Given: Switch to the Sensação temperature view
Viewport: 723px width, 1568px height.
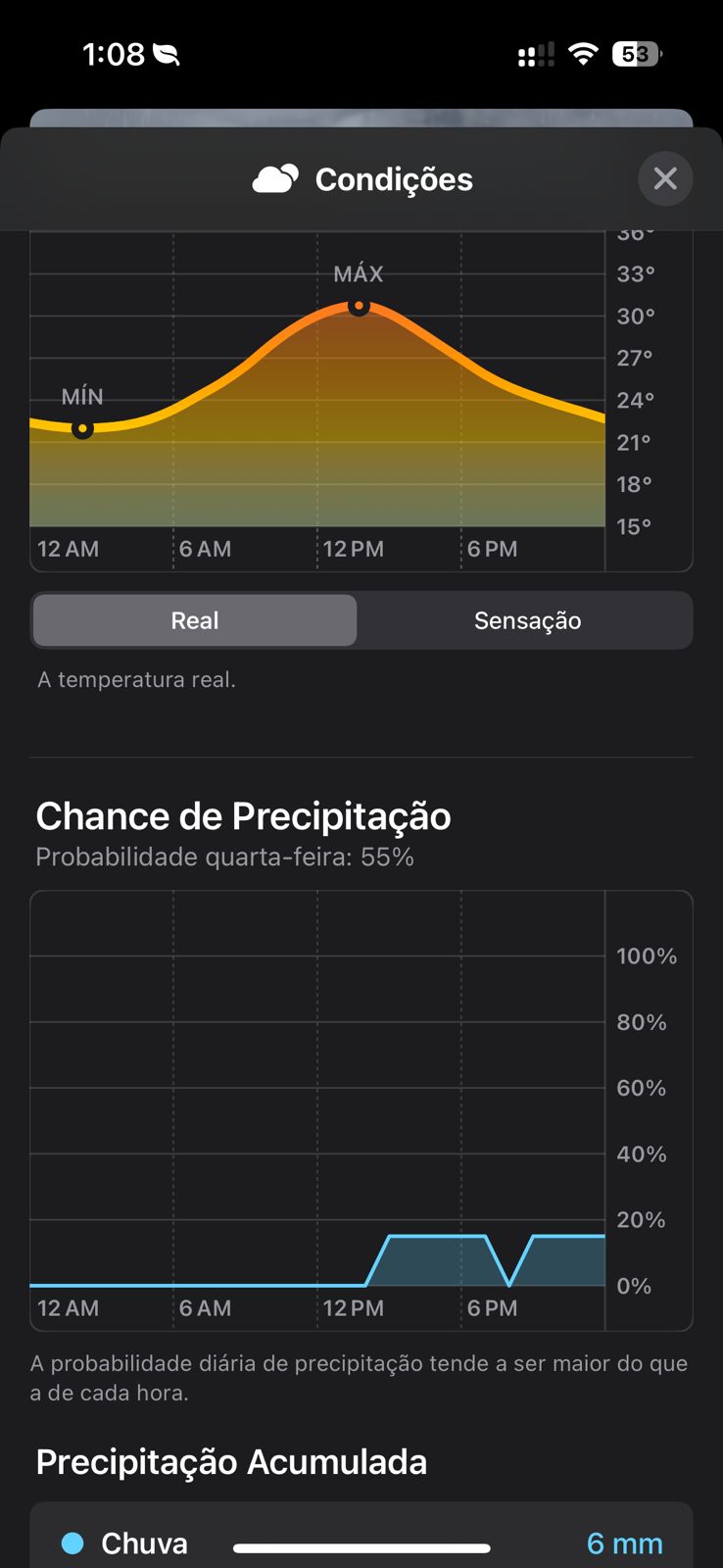Looking at the screenshot, I should [527, 620].
